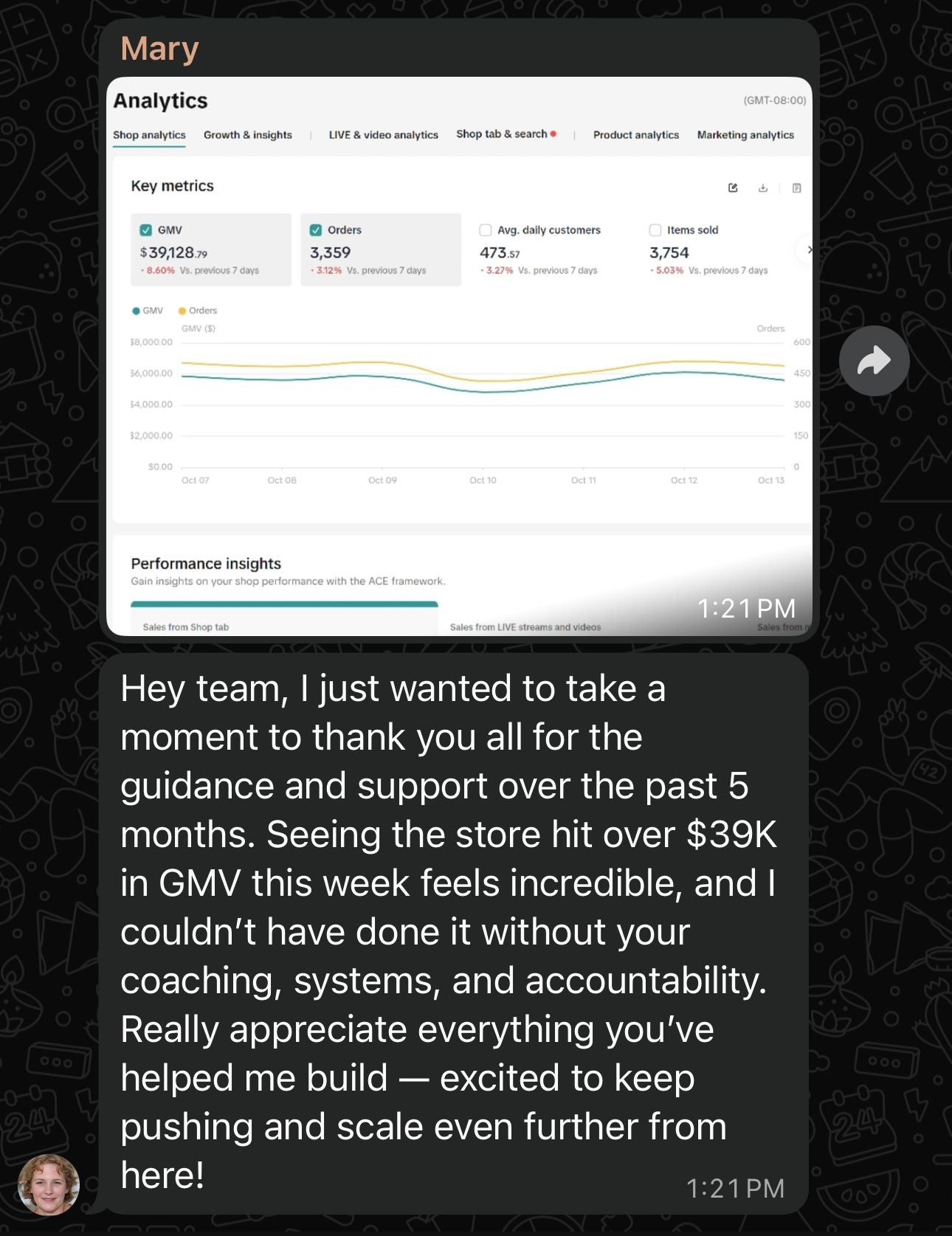Open Mary's analytics screenshot image
The image size is (952, 1236).
458,356
